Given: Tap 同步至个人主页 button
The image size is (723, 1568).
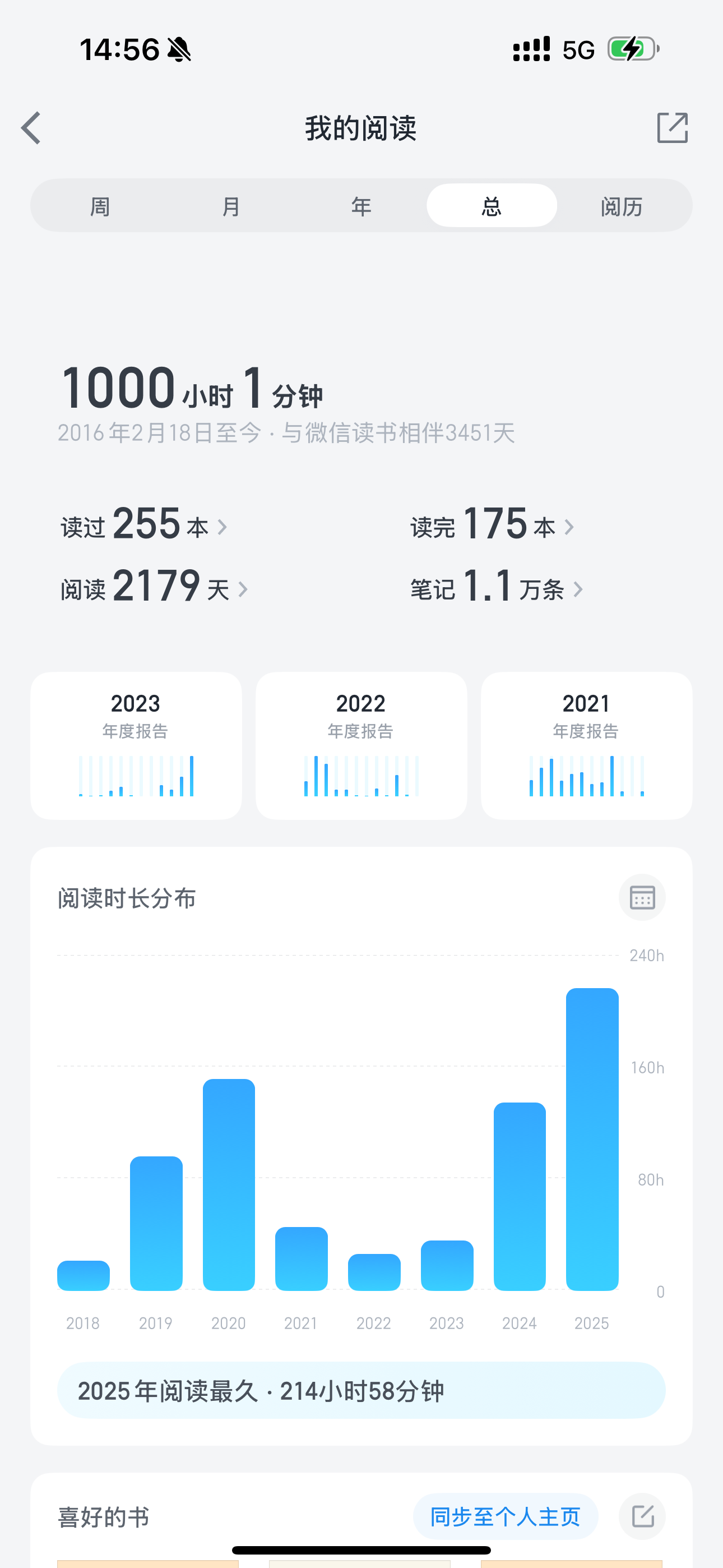Looking at the screenshot, I should (x=505, y=1516).
